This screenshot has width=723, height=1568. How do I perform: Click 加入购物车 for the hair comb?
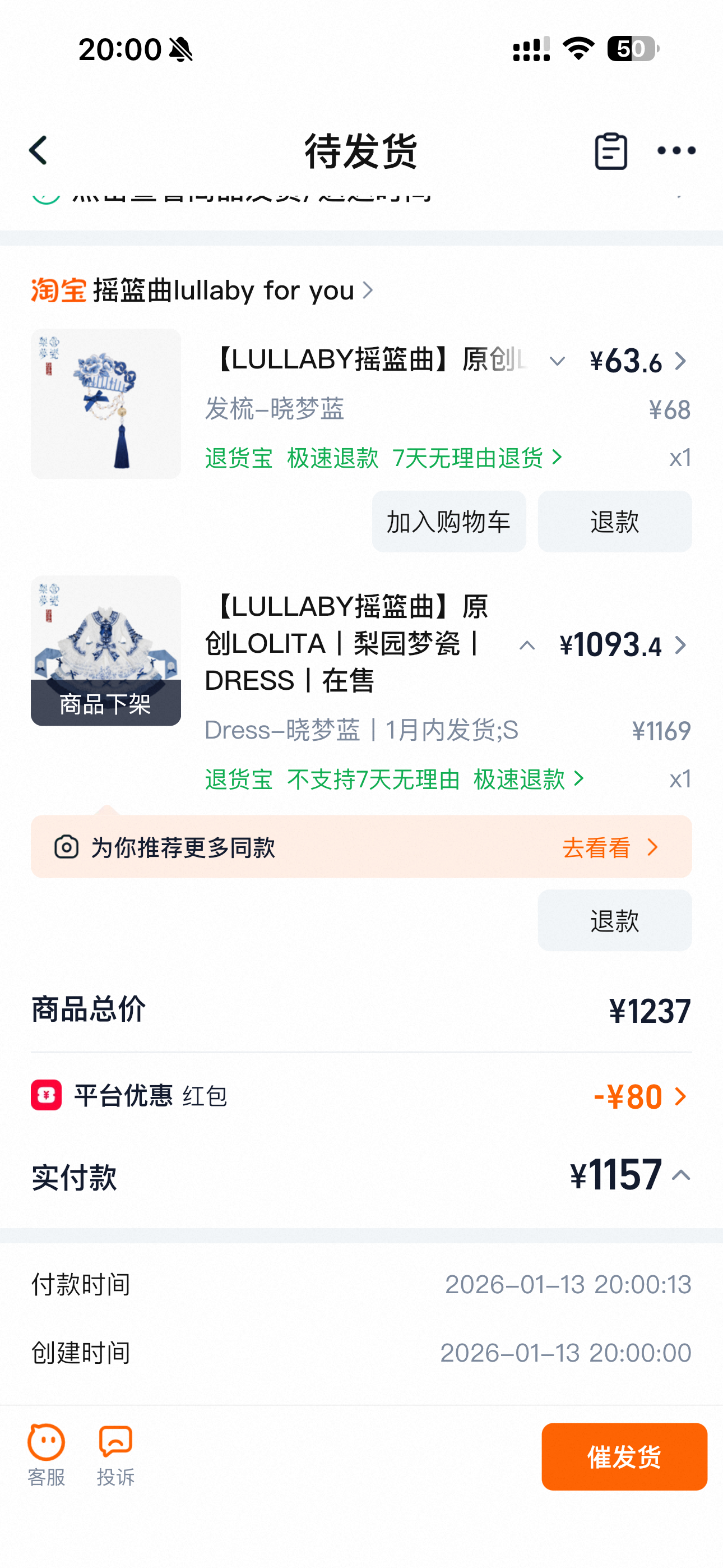448,521
